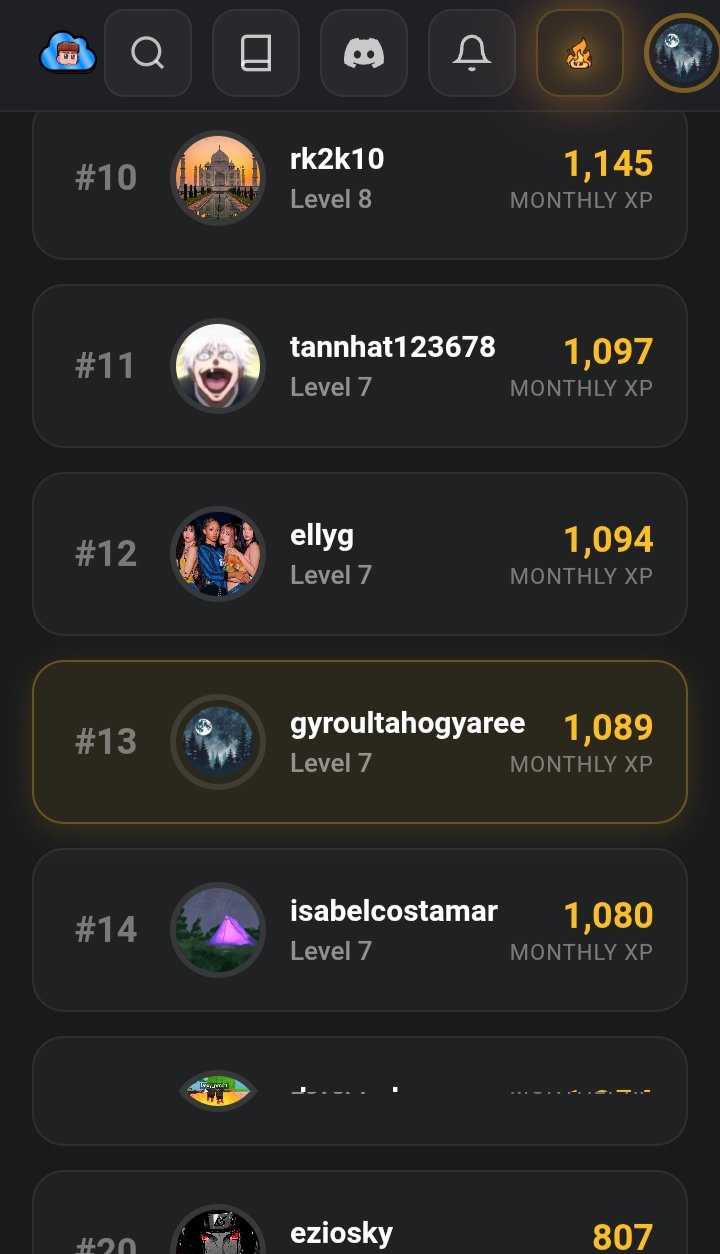Open the Discord link icon

pyautogui.click(x=364, y=53)
